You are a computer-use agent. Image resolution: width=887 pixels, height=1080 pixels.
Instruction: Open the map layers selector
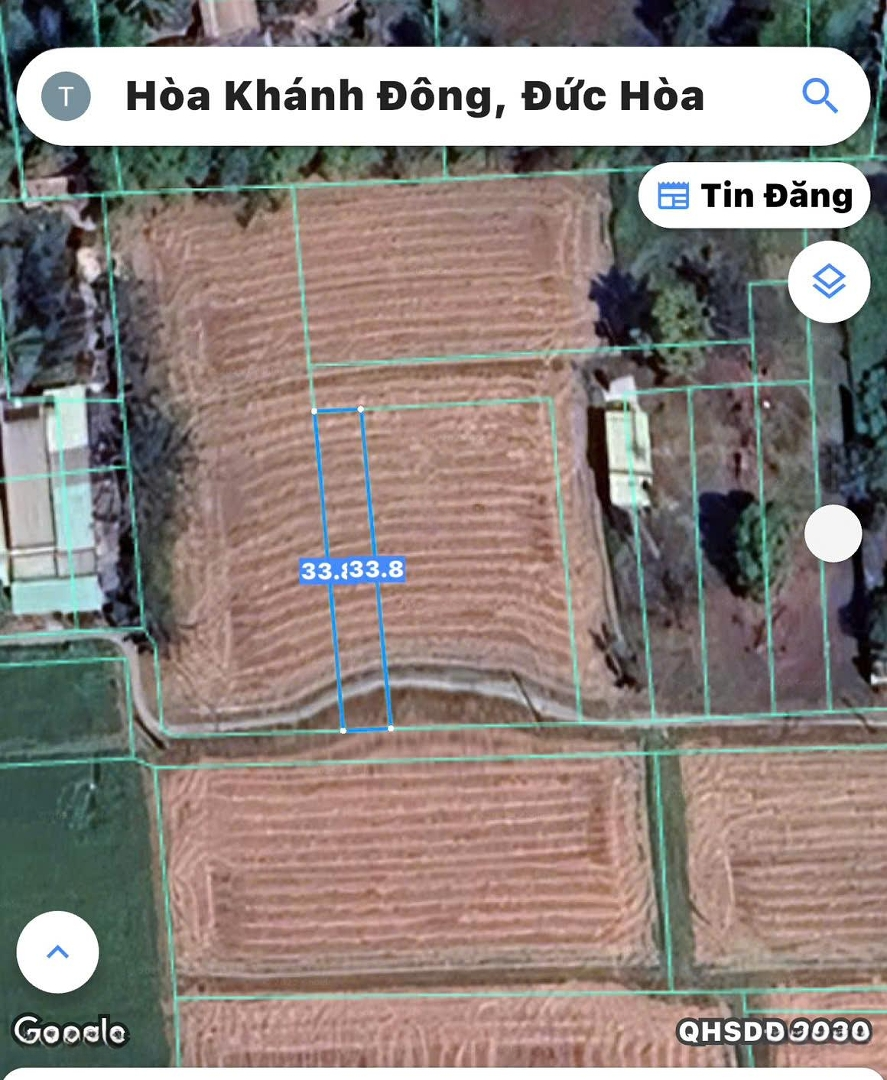click(828, 282)
